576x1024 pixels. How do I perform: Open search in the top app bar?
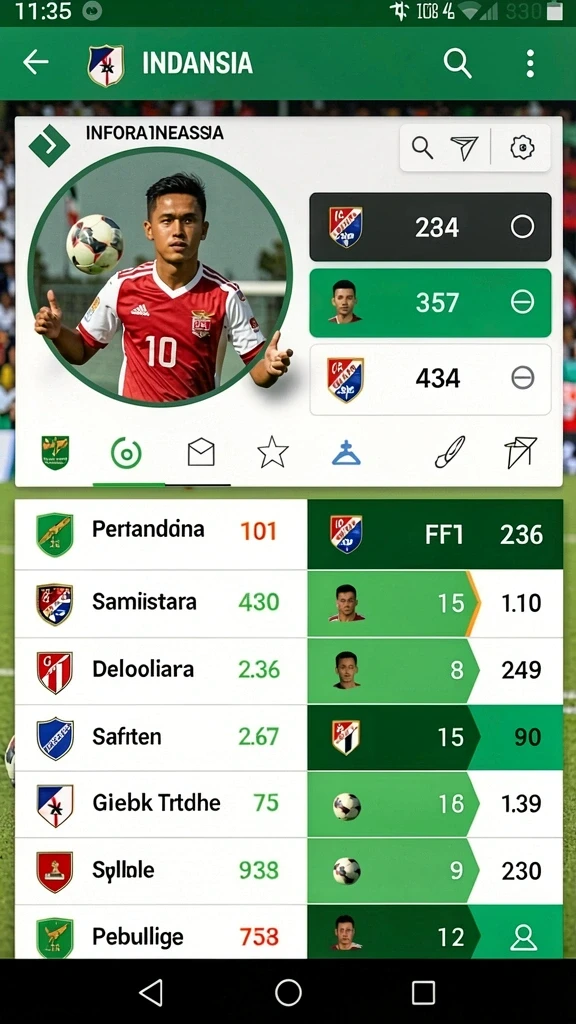(457, 63)
